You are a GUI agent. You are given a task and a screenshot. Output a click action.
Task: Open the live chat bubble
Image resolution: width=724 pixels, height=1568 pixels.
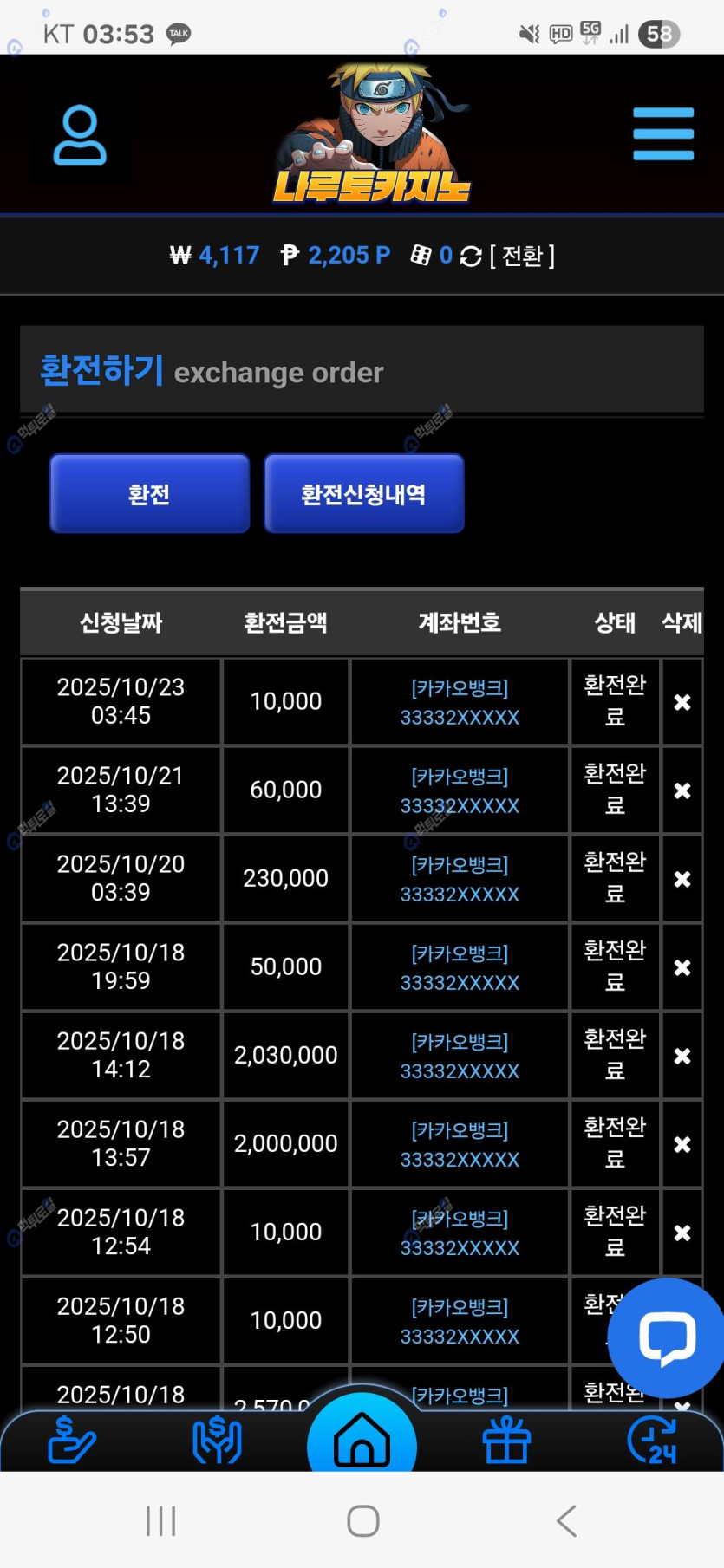click(666, 1337)
